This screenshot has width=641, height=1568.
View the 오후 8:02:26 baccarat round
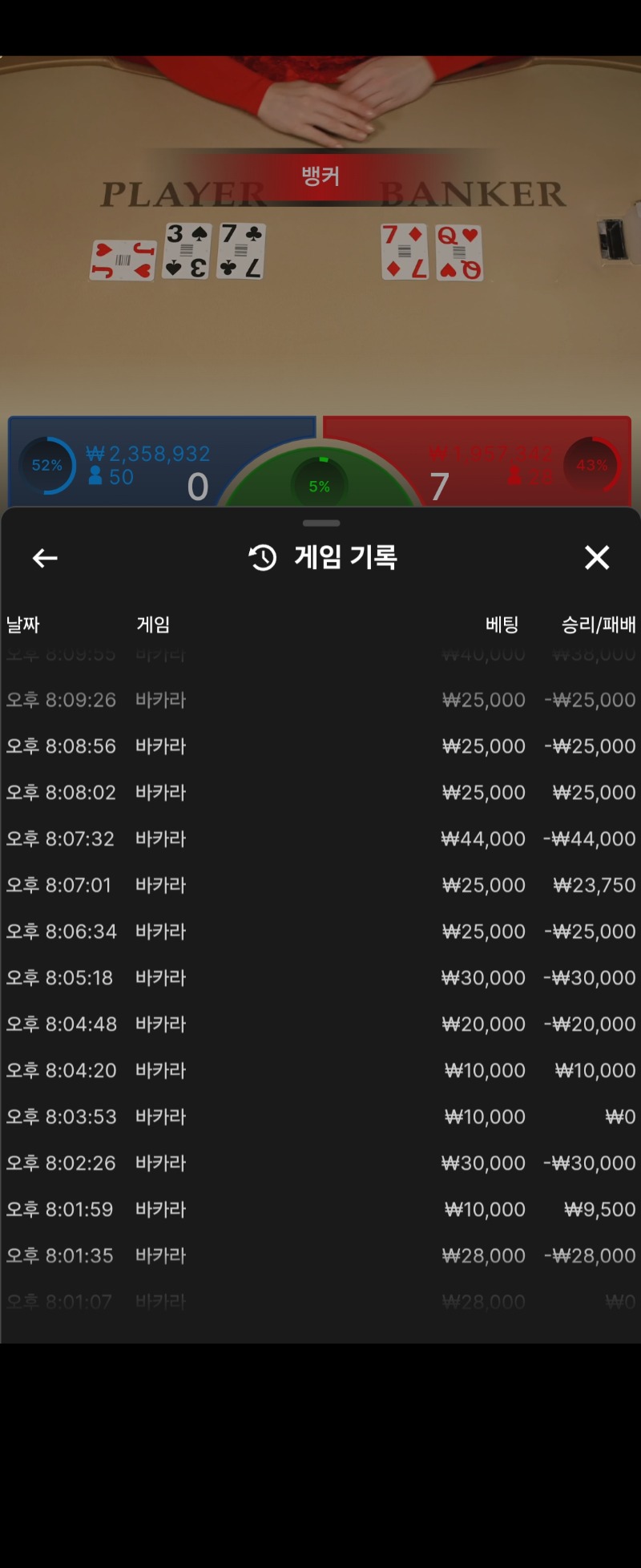320,1163
